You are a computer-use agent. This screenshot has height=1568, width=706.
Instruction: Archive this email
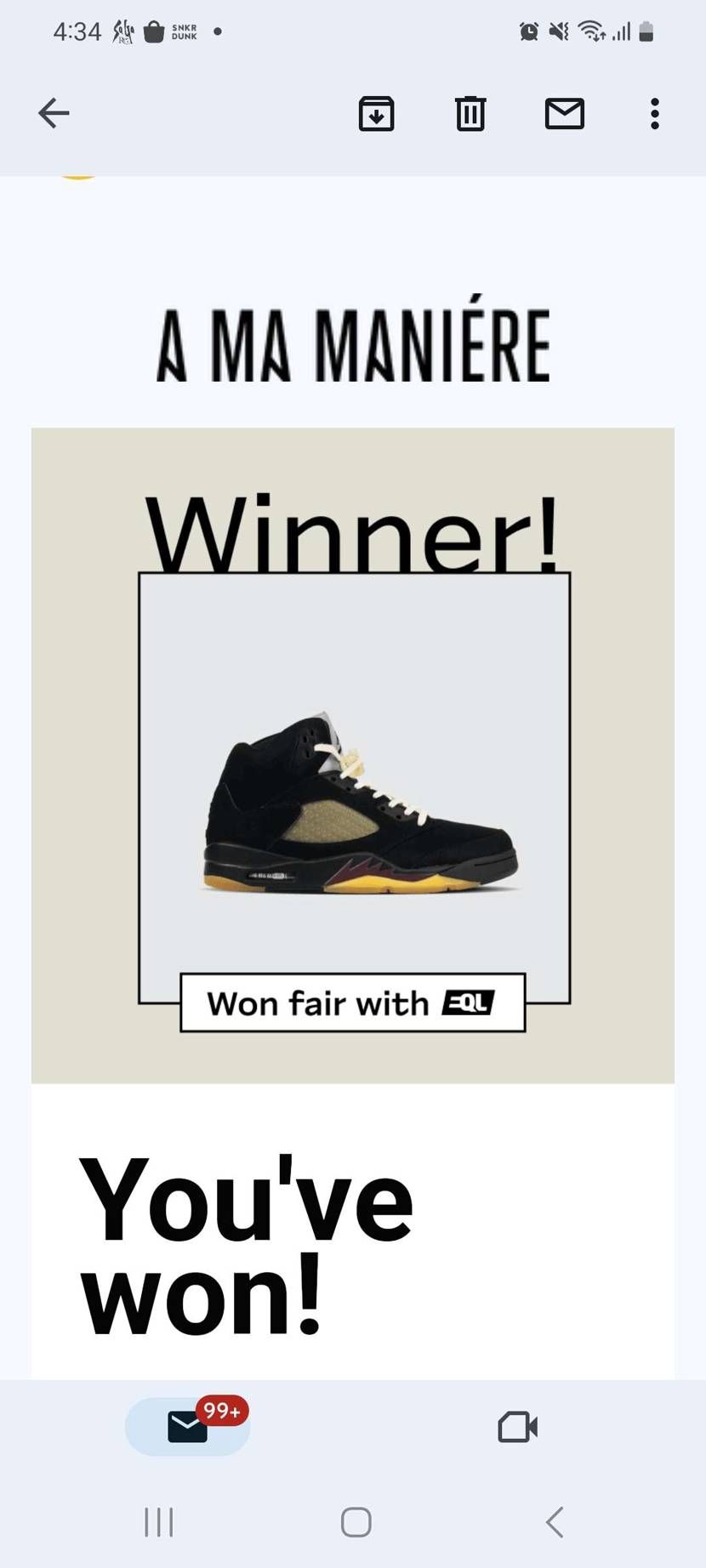(x=376, y=114)
